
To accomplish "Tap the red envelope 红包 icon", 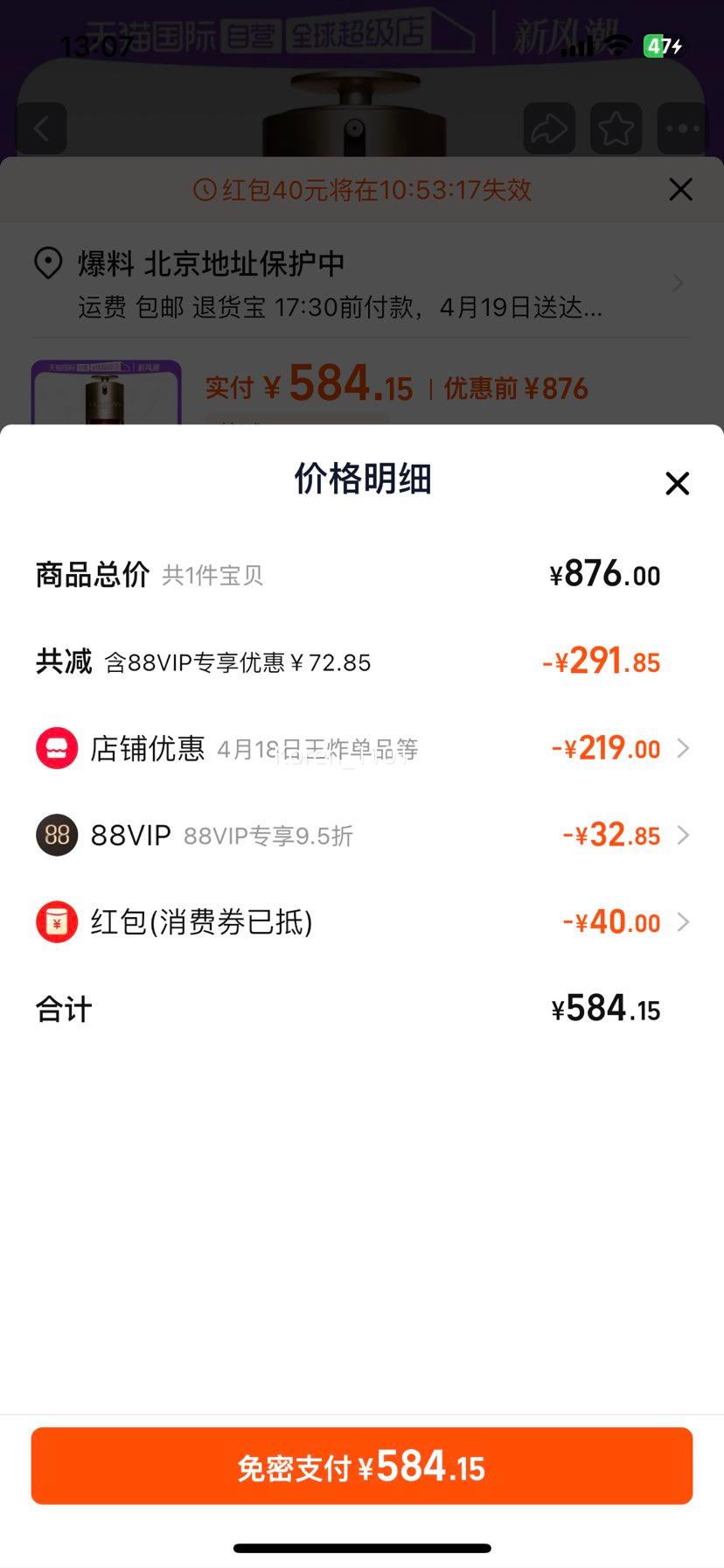I will click(x=57, y=921).
